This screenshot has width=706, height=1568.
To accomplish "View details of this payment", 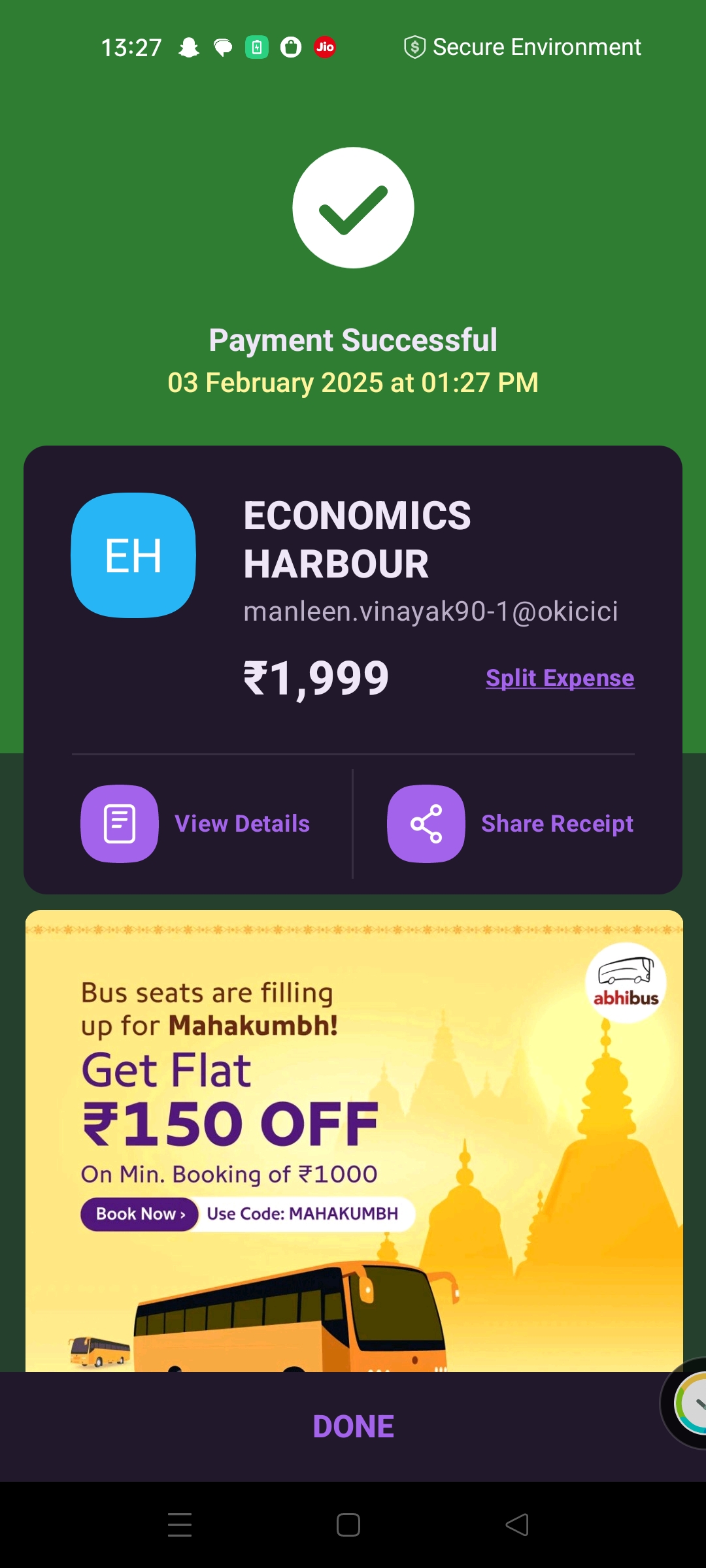I will (195, 823).
